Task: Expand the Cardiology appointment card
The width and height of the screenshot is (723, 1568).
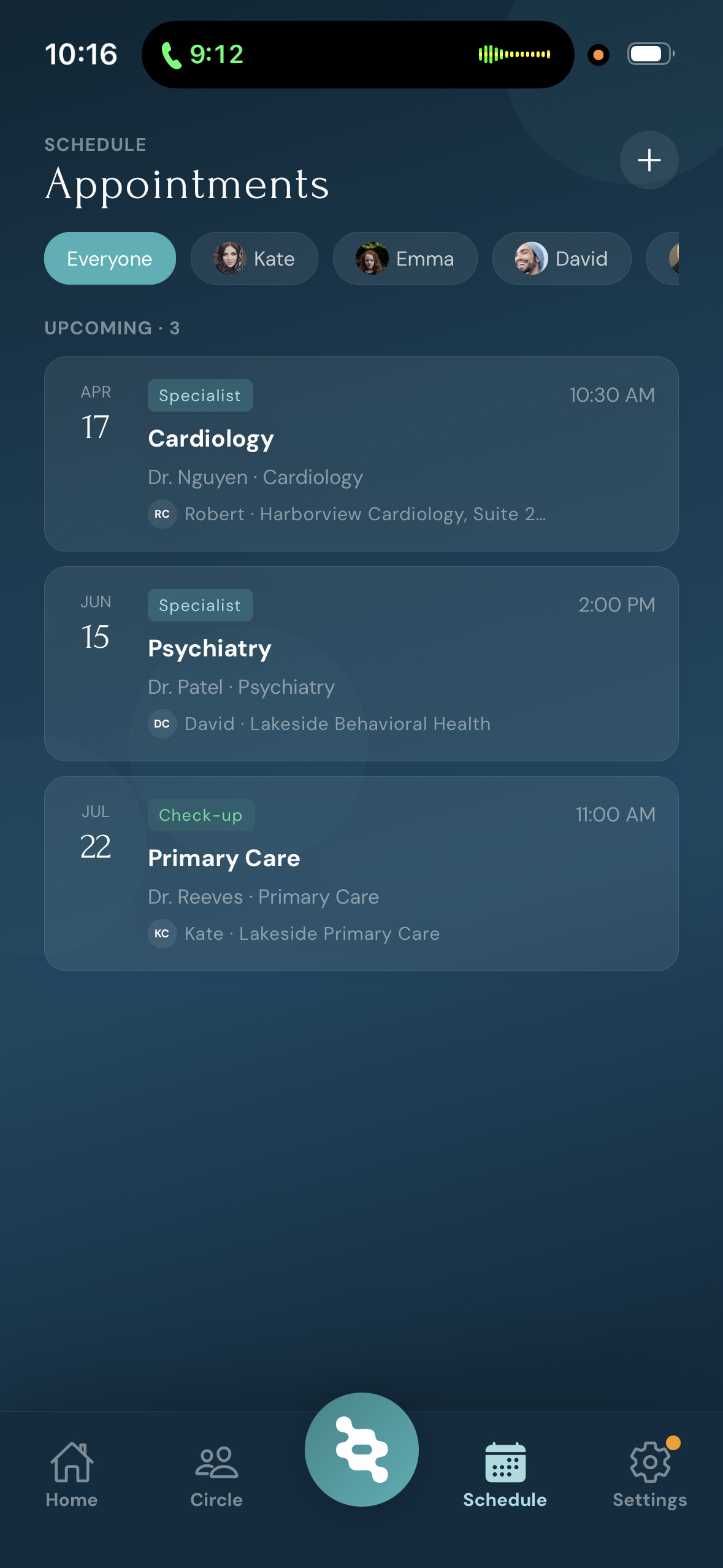Action: tap(362, 453)
